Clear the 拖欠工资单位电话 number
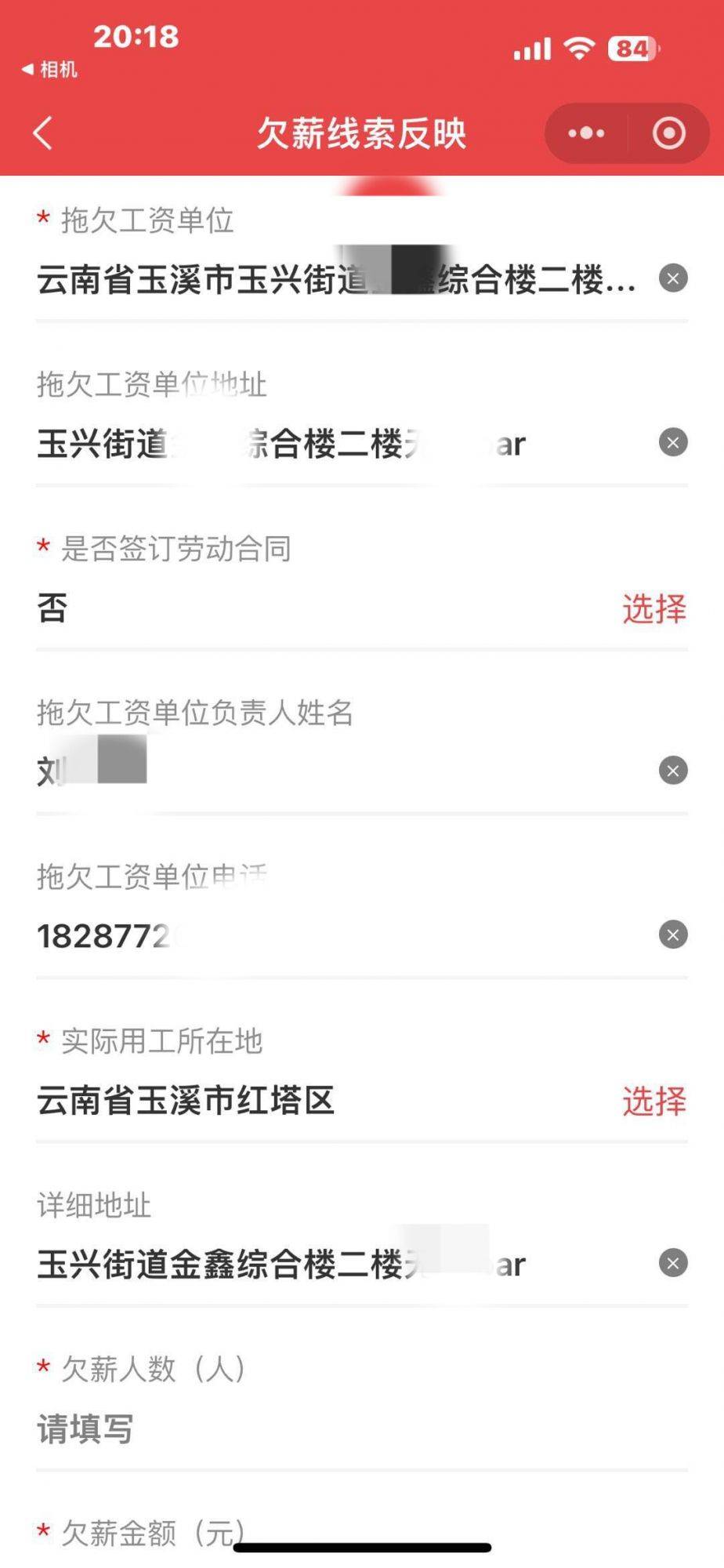 click(x=672, y=935)
